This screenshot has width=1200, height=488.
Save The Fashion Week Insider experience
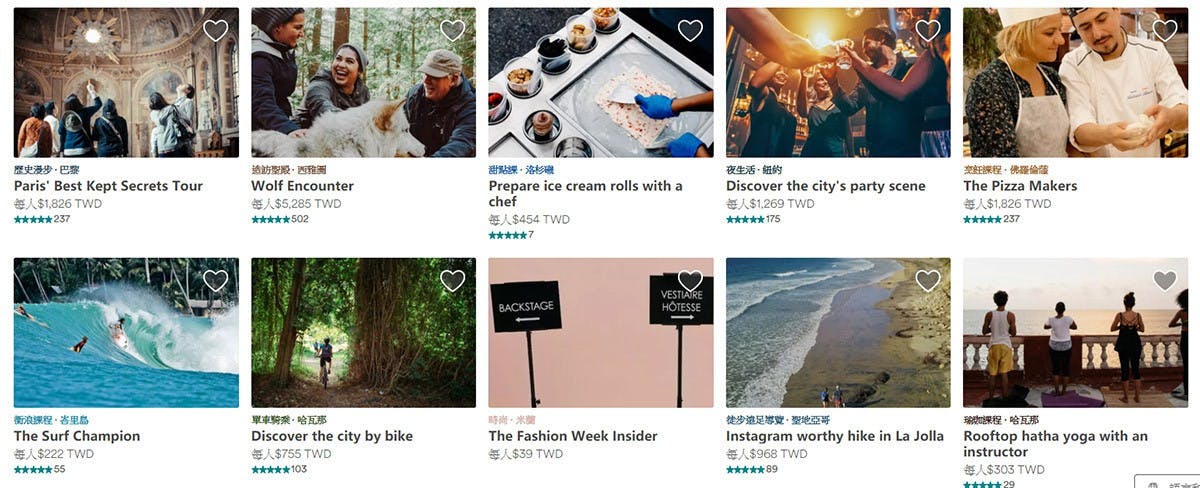[690, 281]
